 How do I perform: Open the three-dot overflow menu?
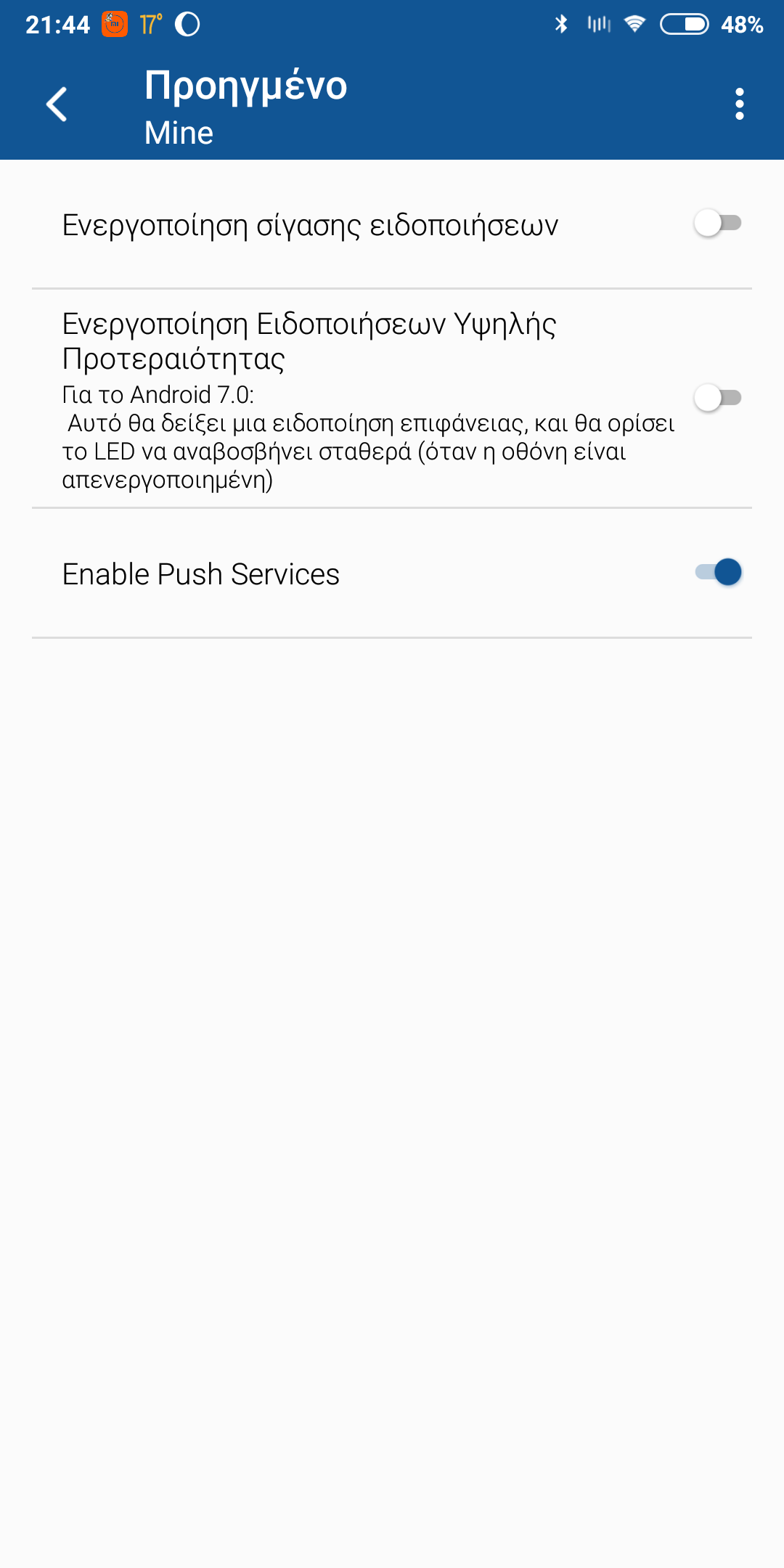coord(739,105)
